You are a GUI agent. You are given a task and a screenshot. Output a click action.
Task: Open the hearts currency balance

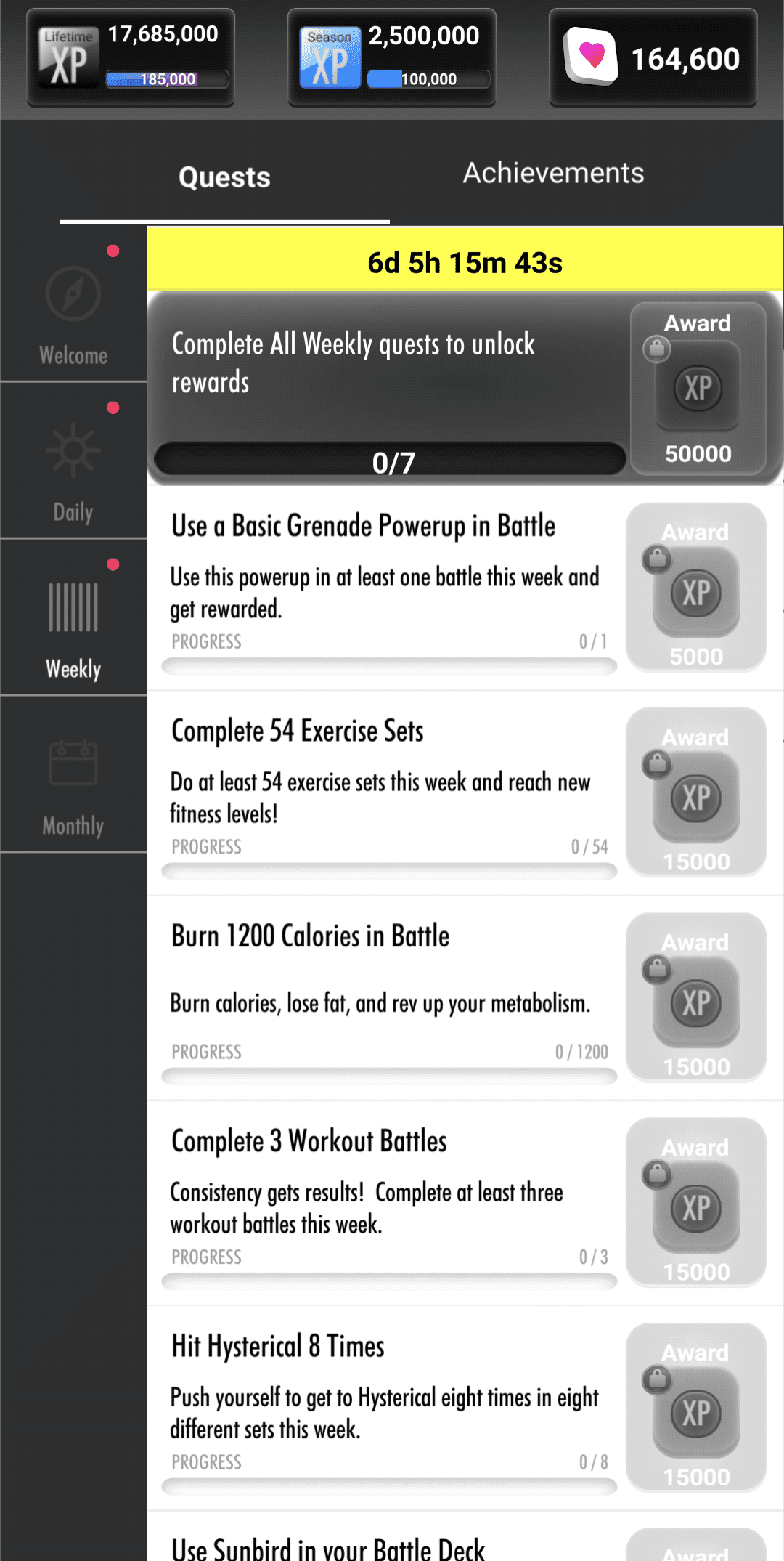click(653, 58)
